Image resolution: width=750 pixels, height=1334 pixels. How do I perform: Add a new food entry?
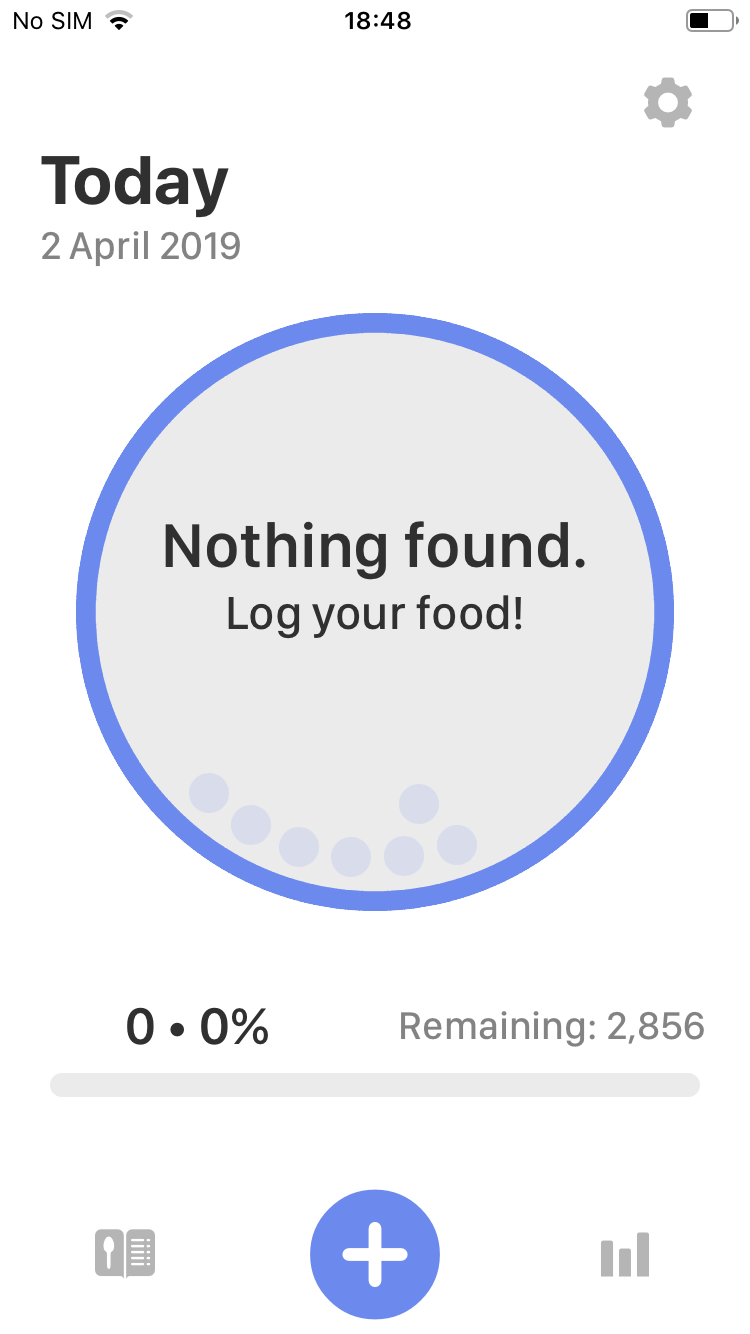(375, 1254)
